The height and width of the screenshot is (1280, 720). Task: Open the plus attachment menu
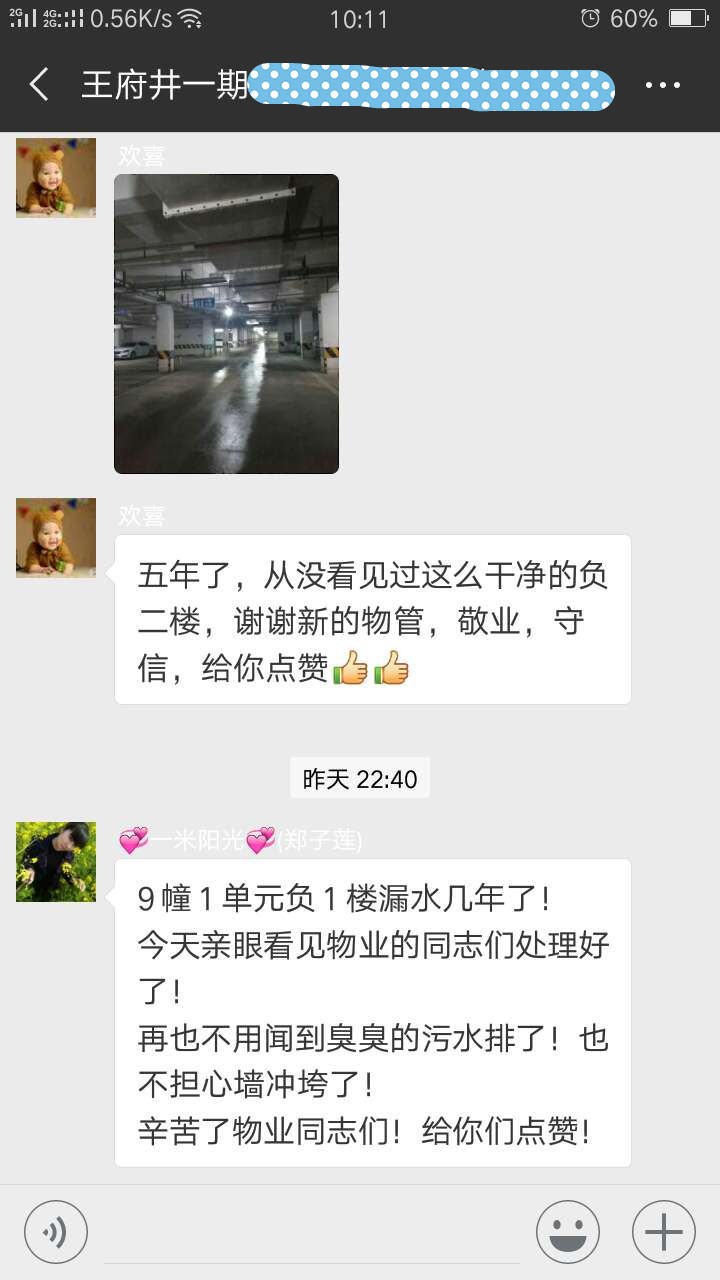pos(663,1232)
